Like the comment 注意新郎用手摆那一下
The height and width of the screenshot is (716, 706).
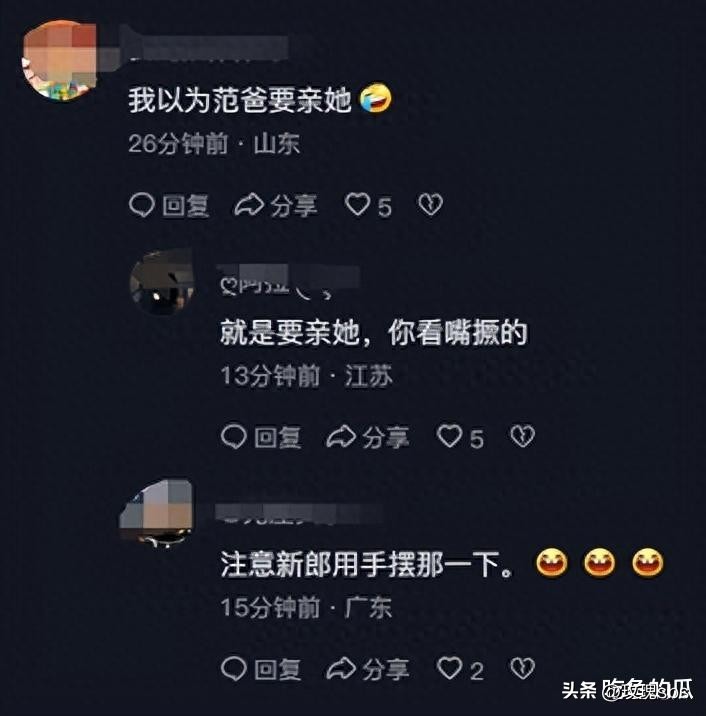pyautogui.click(x=450, y=668)
